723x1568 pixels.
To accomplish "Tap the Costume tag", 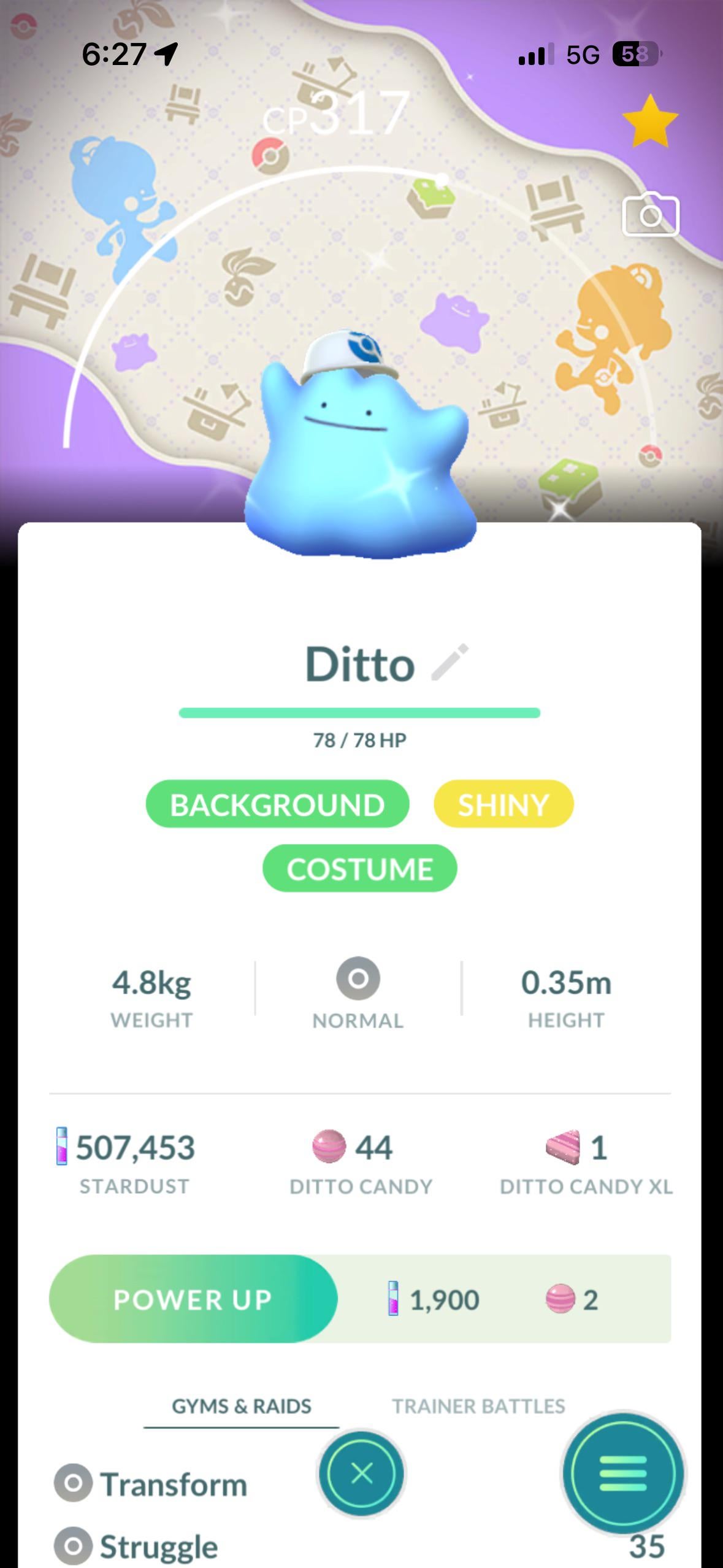I will click(360, 869).
